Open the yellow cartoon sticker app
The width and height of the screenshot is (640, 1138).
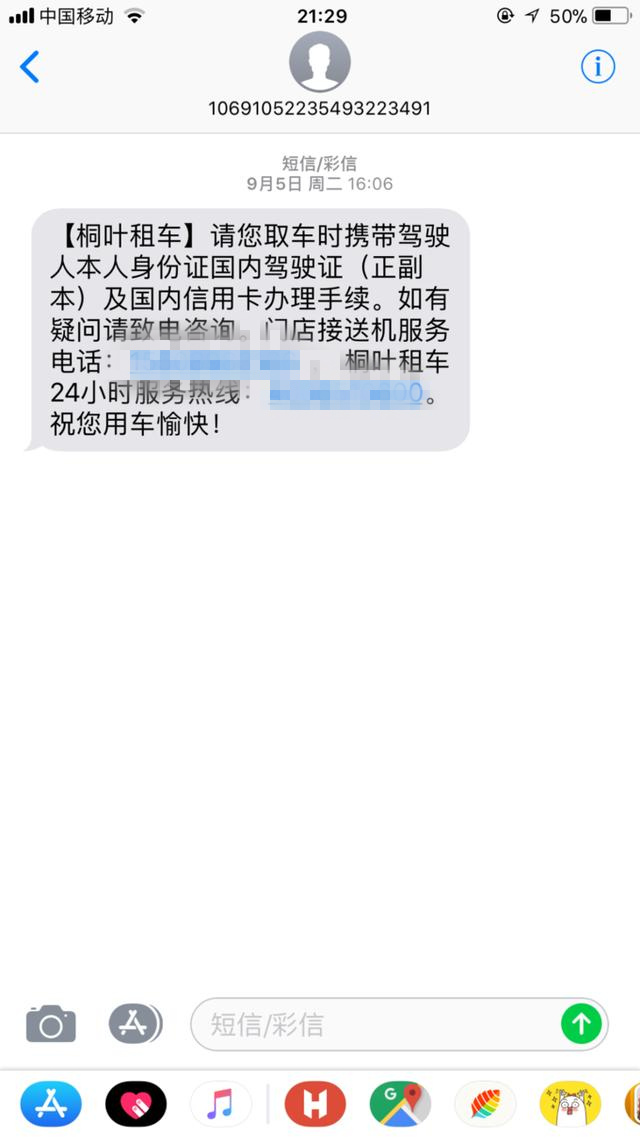coord(570,1104)
